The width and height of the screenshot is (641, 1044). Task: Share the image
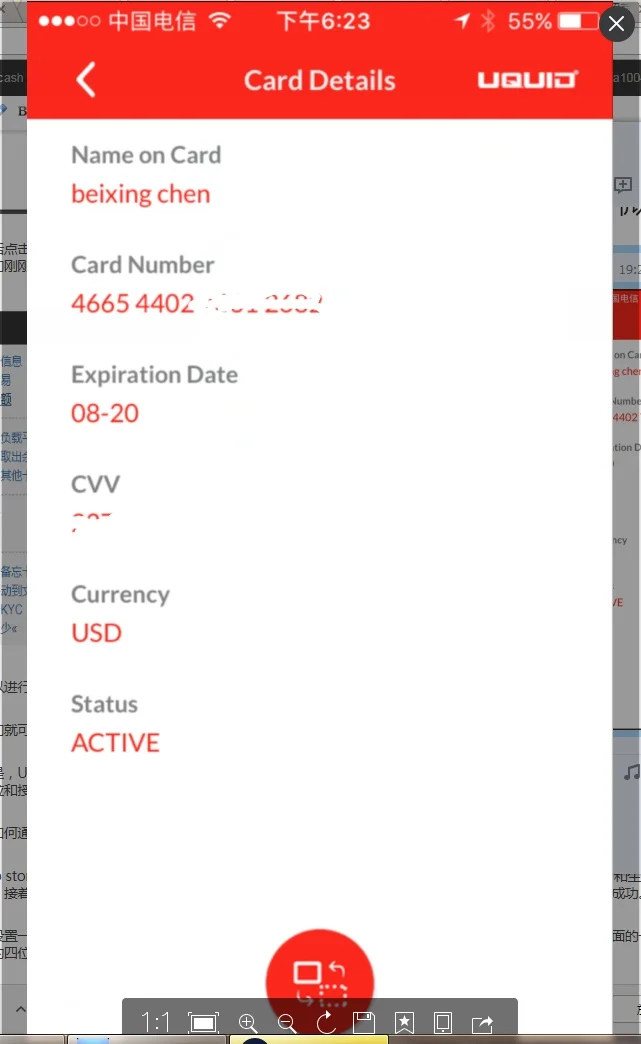(483, 1022)
